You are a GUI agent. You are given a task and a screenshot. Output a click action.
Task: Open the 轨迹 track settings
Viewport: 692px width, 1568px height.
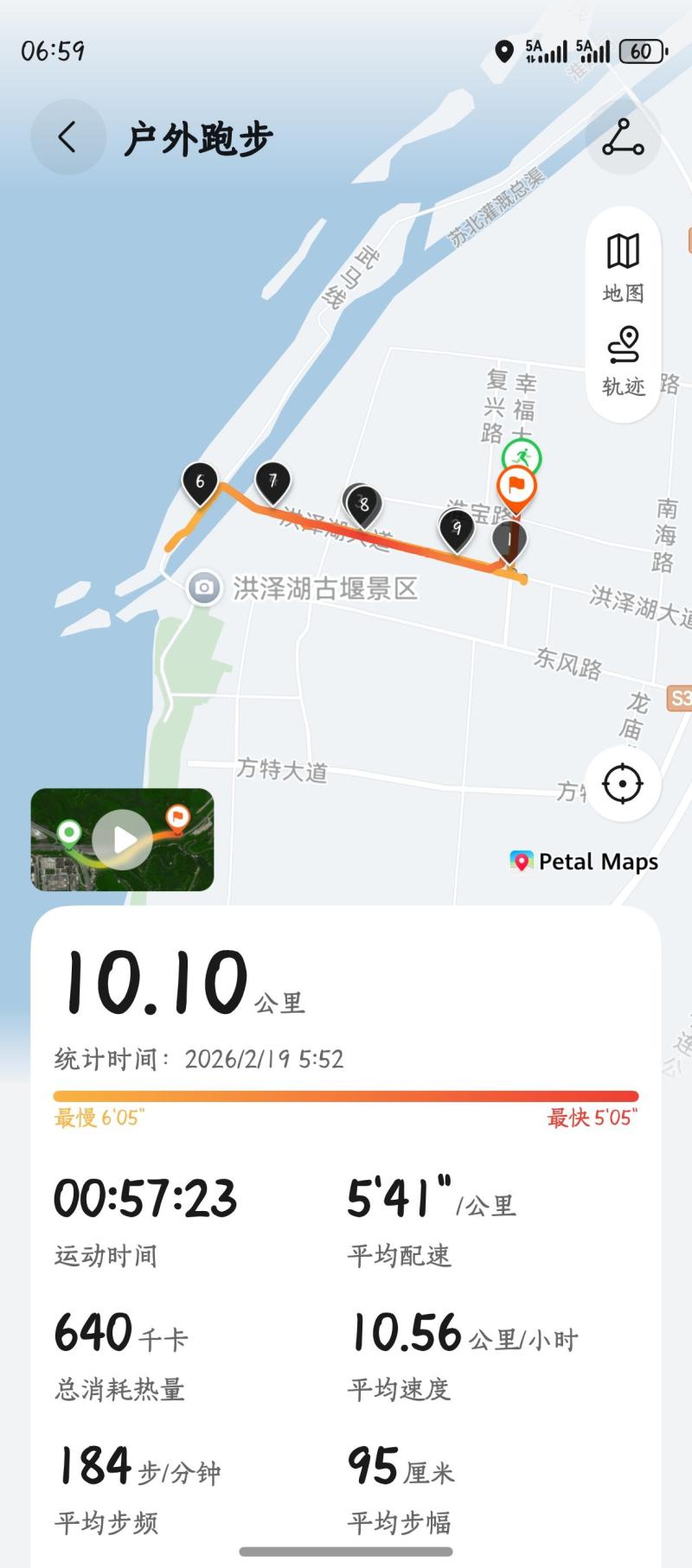pos(623,360)
